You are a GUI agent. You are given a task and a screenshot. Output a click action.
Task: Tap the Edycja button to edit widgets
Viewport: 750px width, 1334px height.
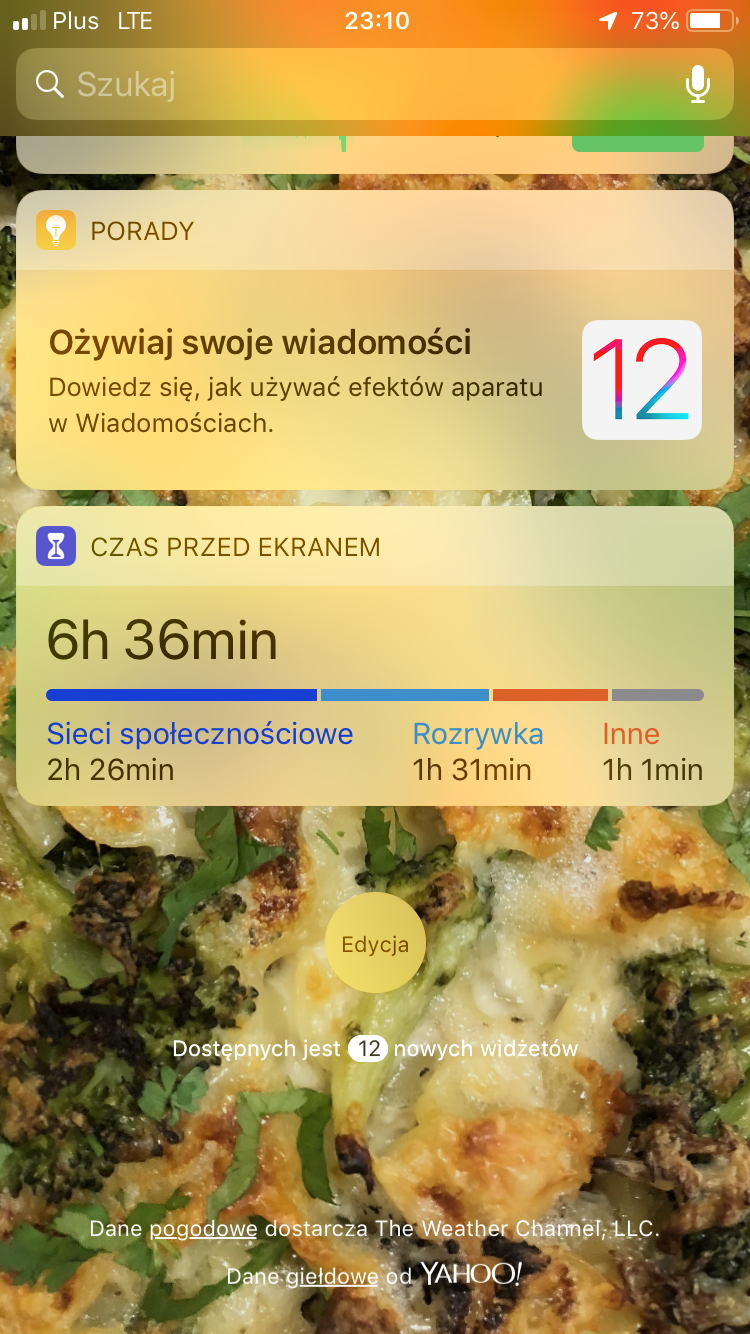click(375, 944)
